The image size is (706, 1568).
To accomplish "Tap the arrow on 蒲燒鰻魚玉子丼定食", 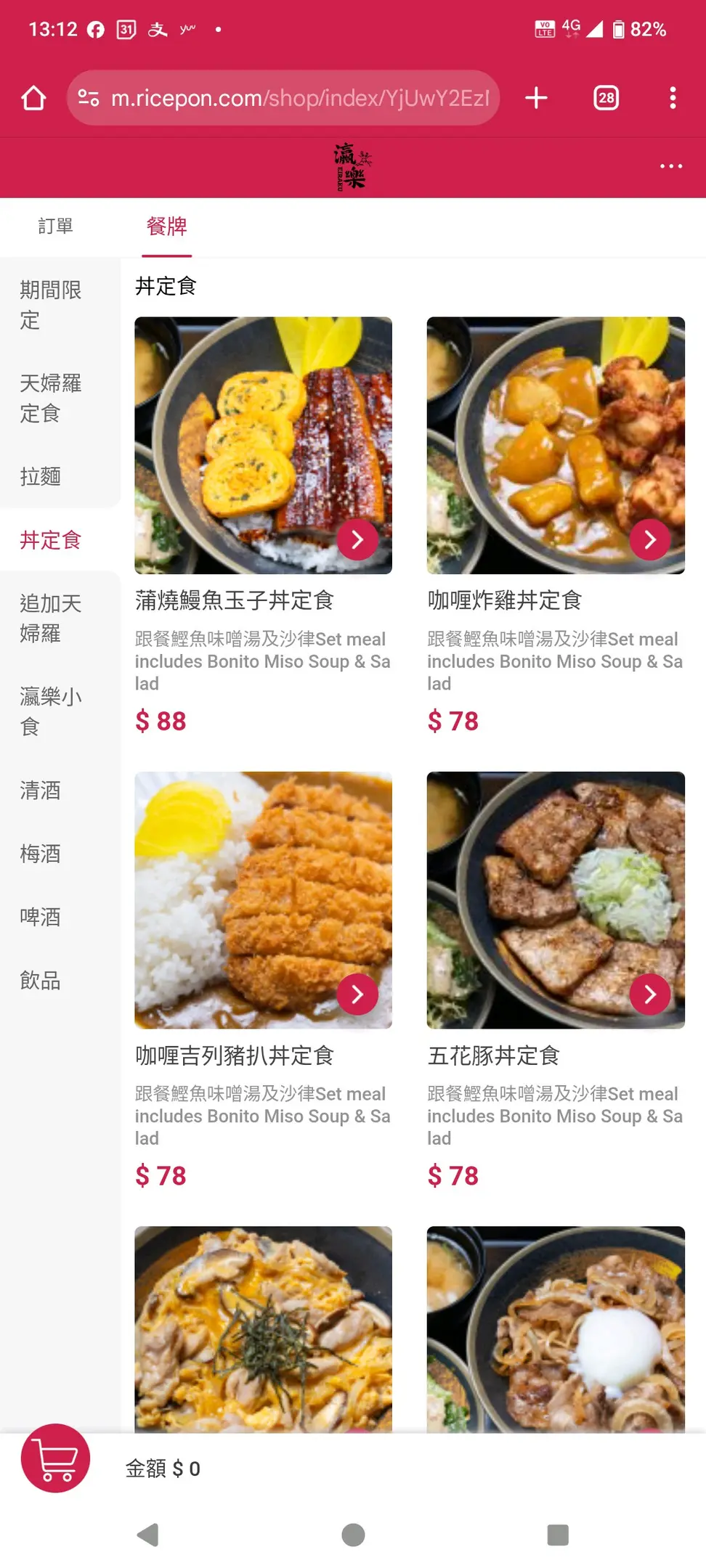I will (357, 539).
